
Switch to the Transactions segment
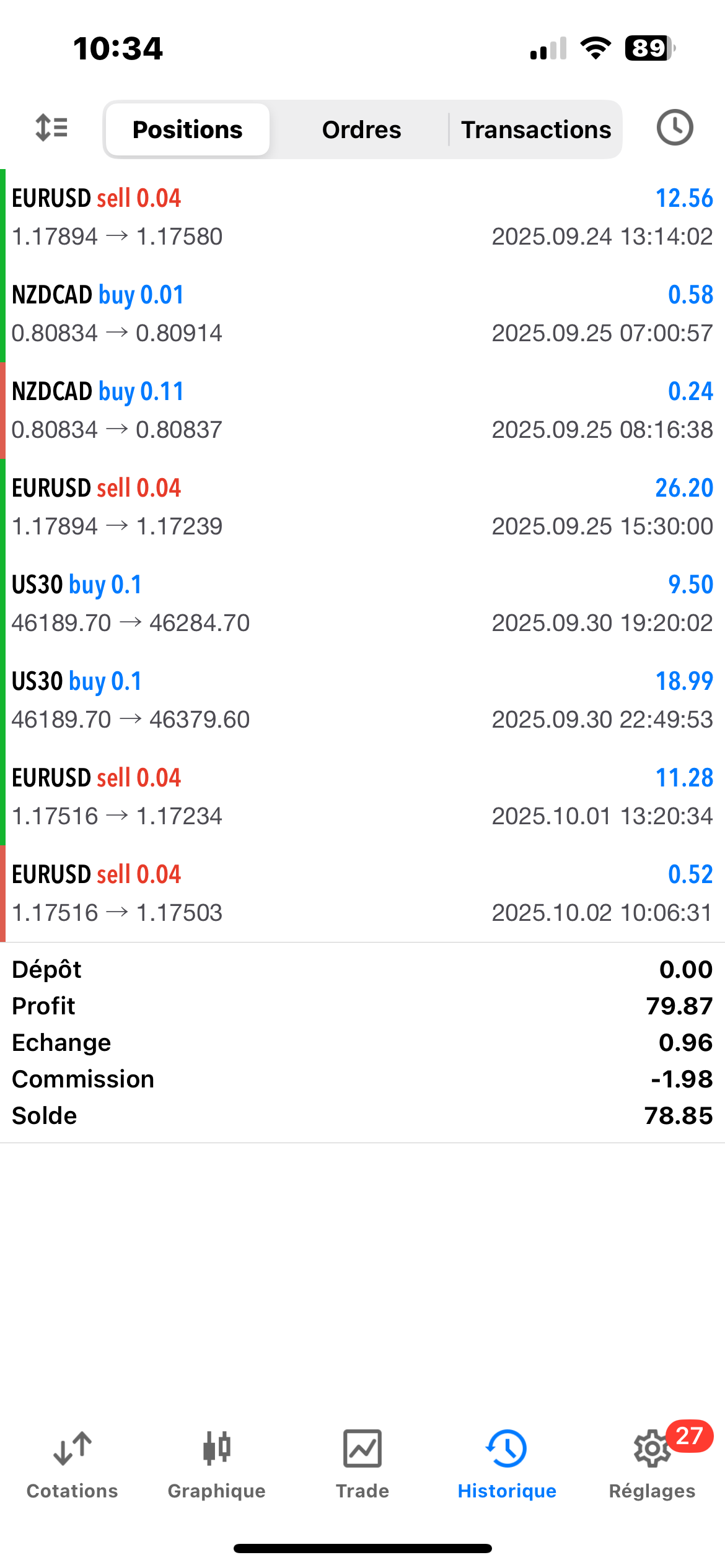(536, 129)
